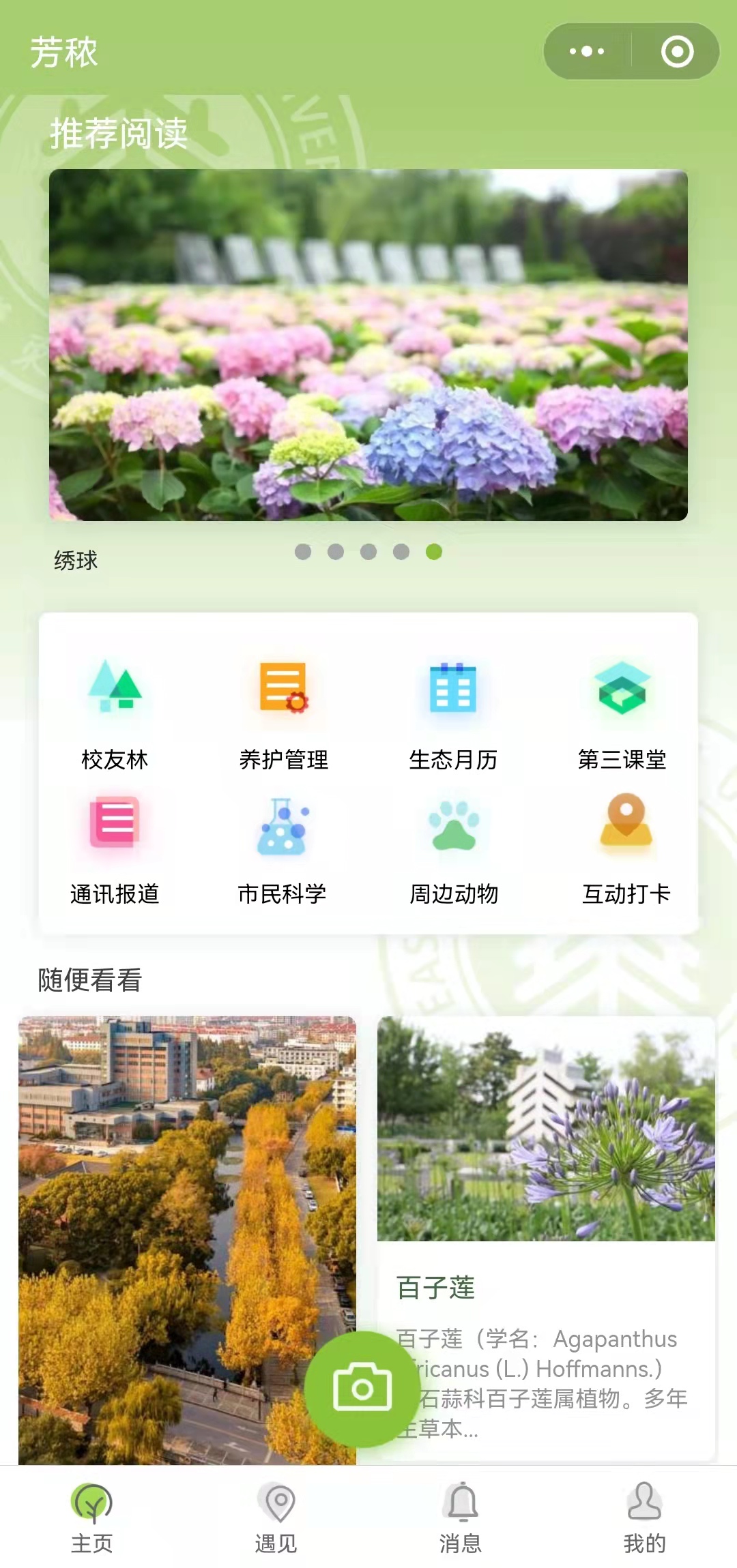Close the mini program via circle button
Viewport: 737px width, 1568px height.
(677, 51)
